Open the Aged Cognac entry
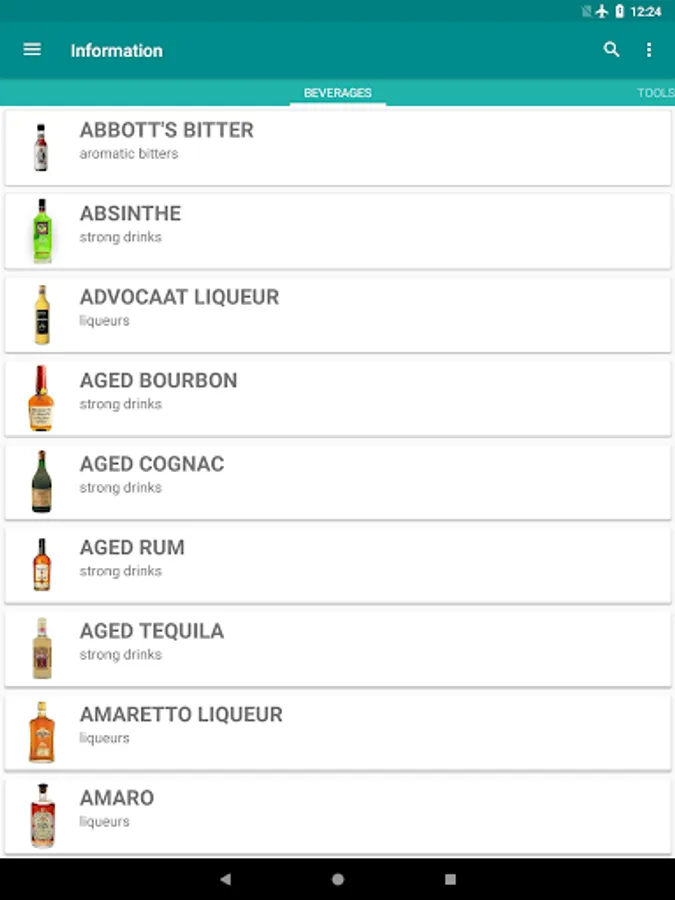This screenshot has height=900, width=675. 337,481
